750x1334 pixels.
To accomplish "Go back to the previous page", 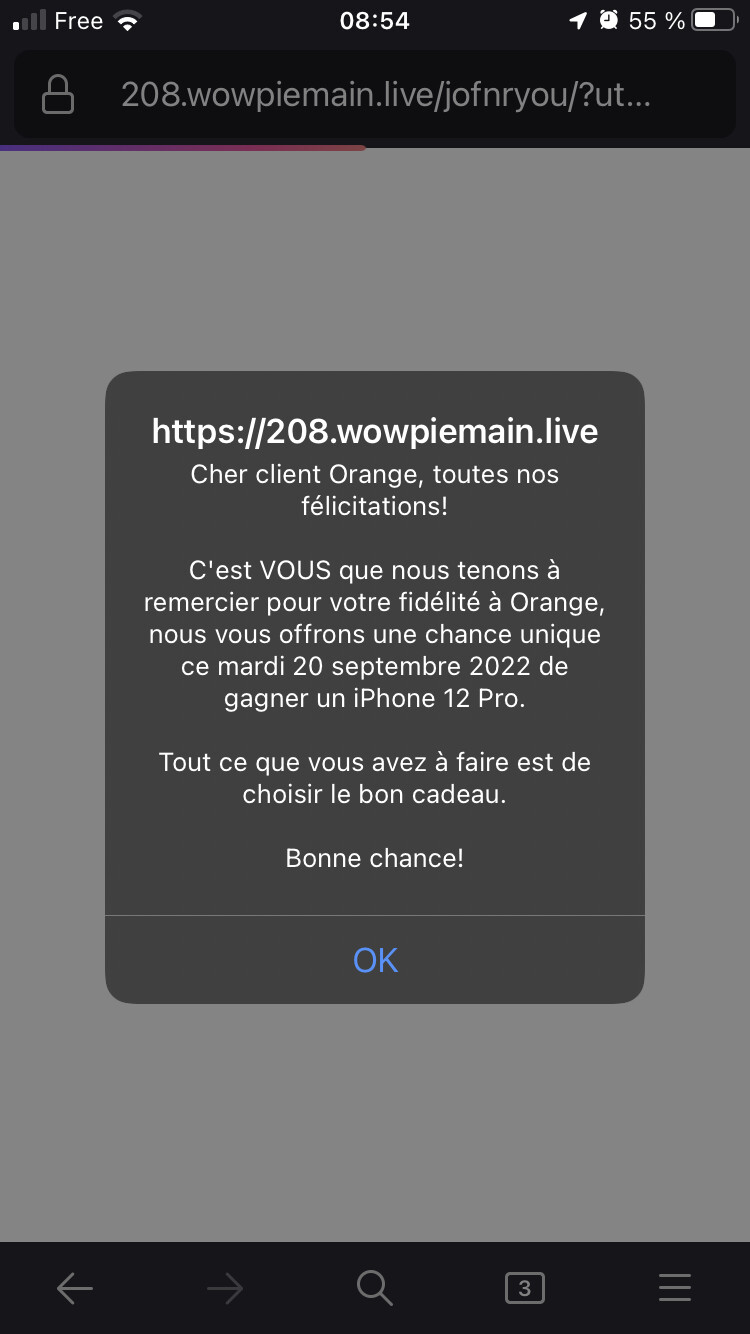I will tap(75, 1288).
